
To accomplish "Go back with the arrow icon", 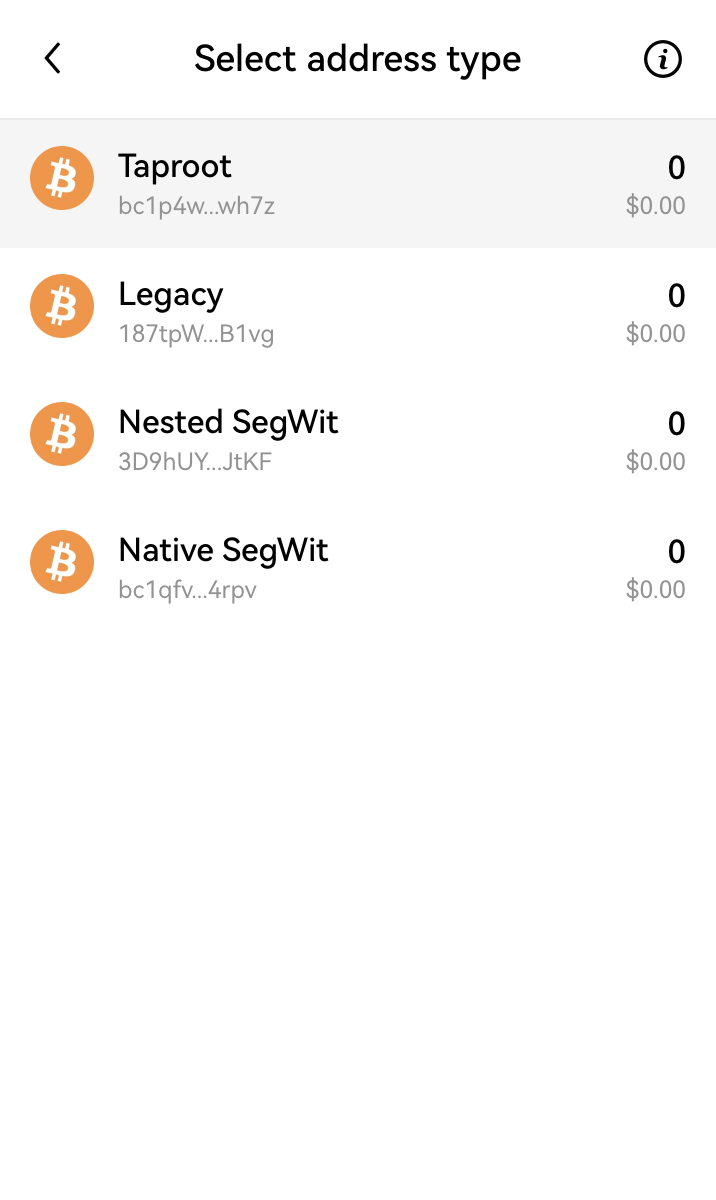I will point(53,59).
